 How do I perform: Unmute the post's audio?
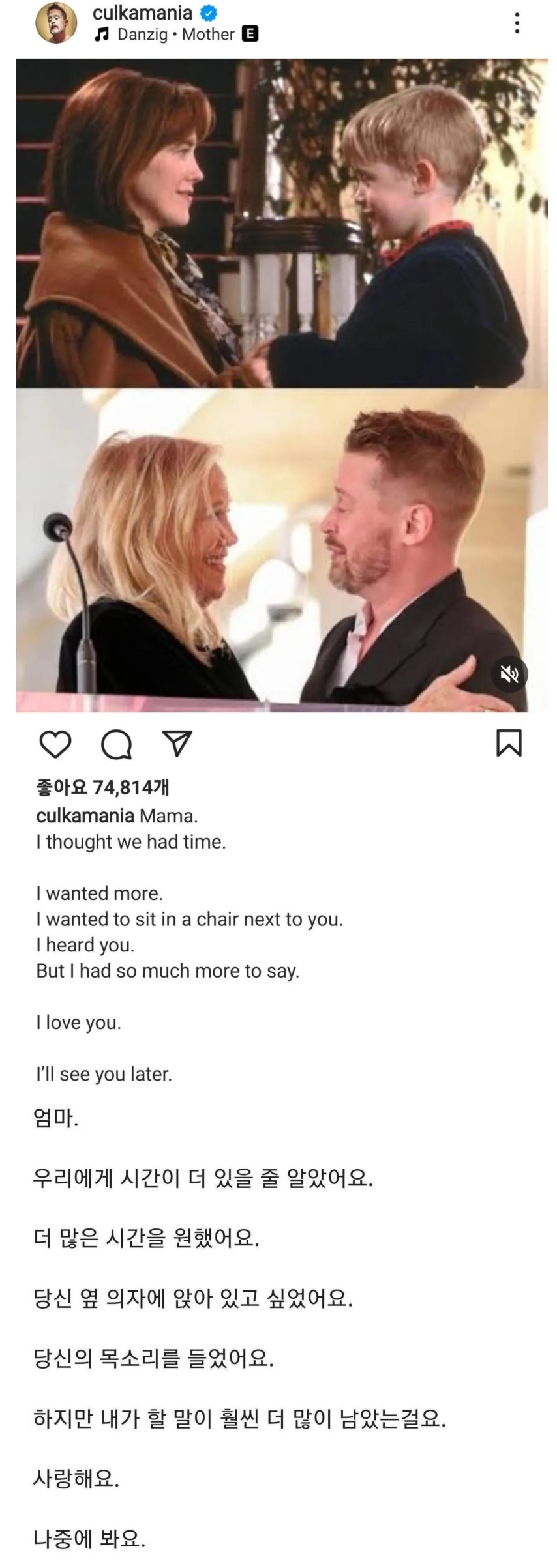[509, 675]
